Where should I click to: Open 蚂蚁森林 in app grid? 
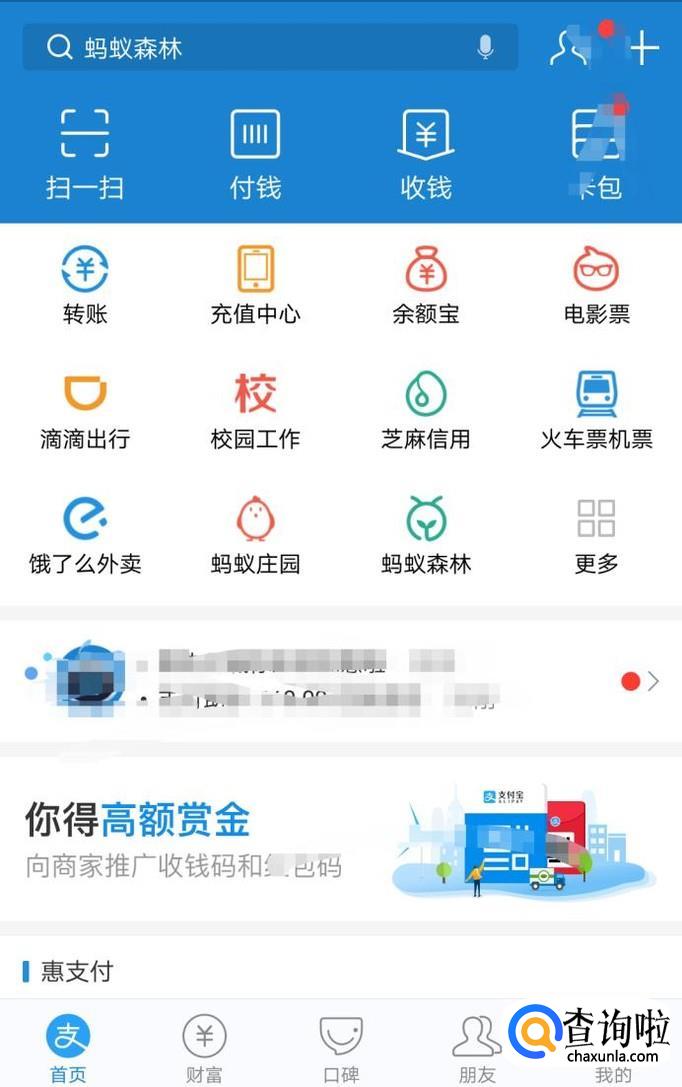(x=426, y=535)
